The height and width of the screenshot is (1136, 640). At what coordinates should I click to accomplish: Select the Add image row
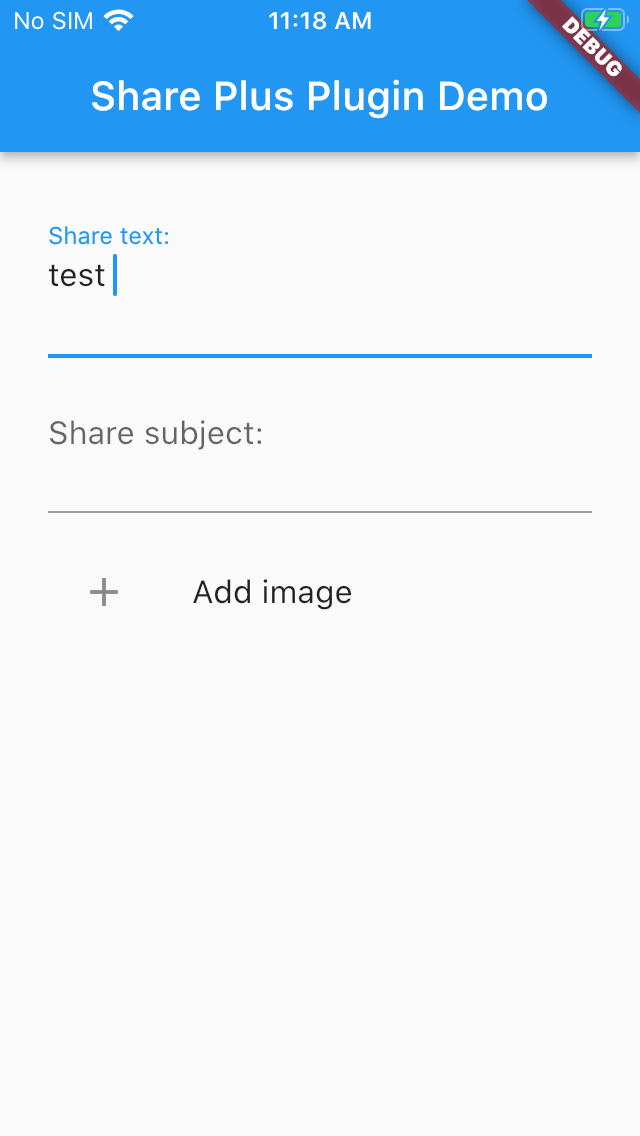click(x=272, y=593)
